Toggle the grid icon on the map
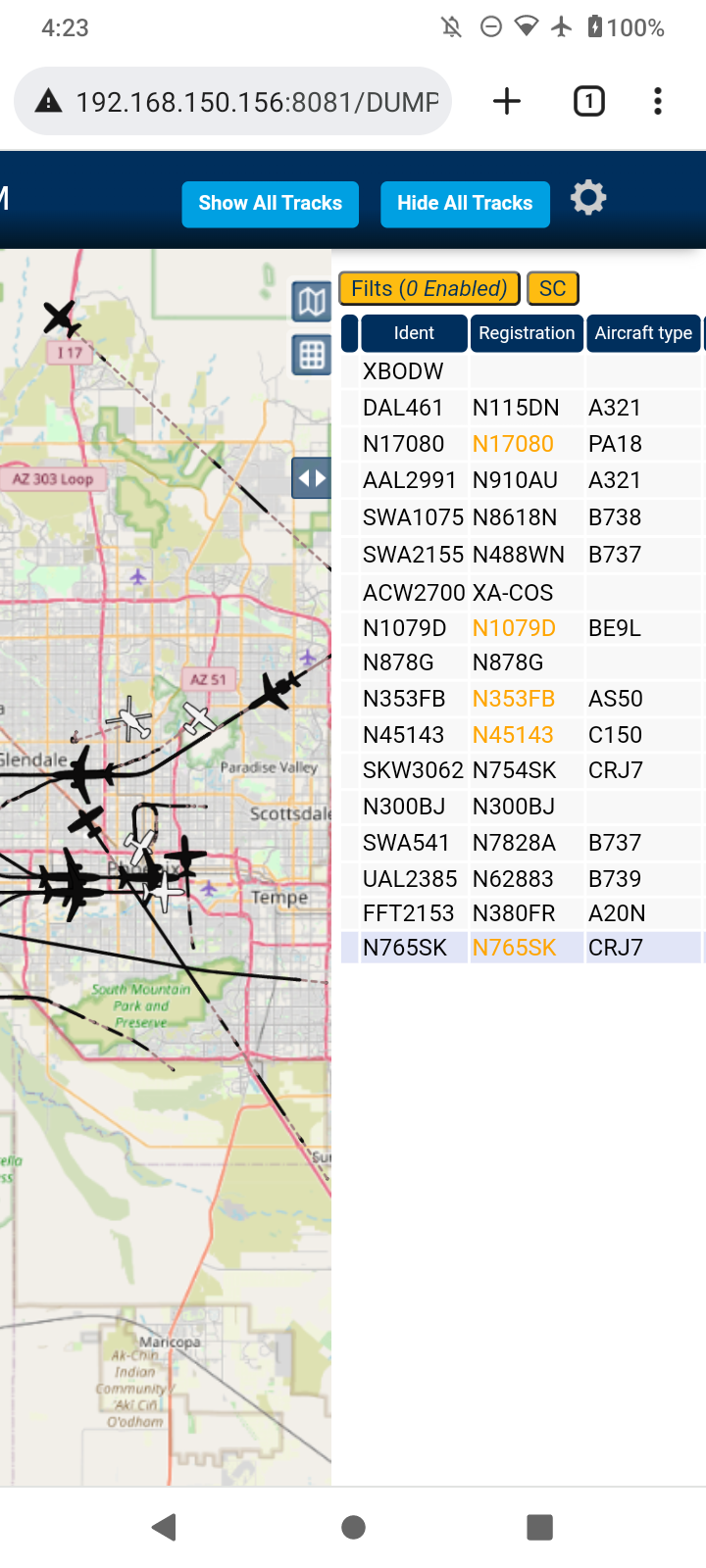The height and width of the screenshot is (1568, 706). click(x=312, y=355)
